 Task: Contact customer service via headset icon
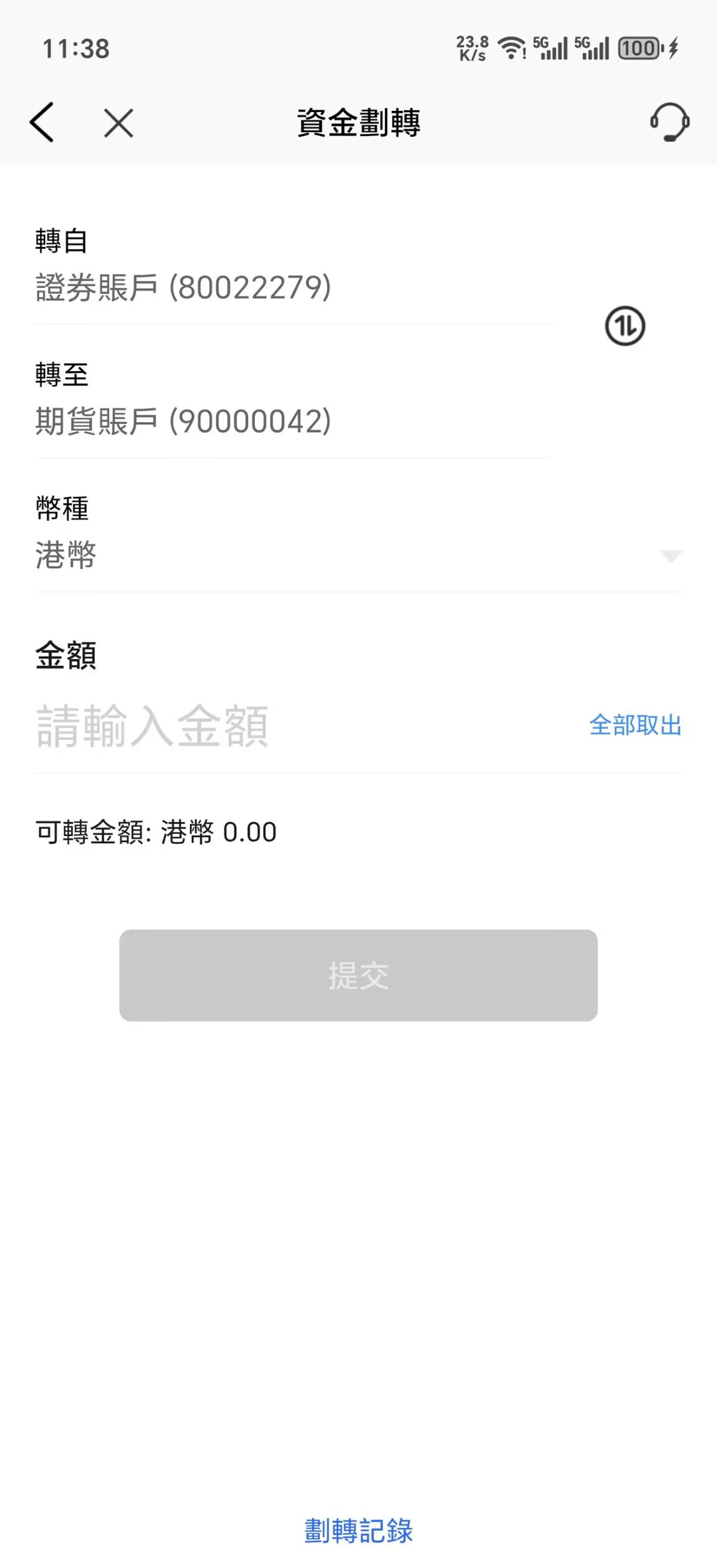[669, 122]
